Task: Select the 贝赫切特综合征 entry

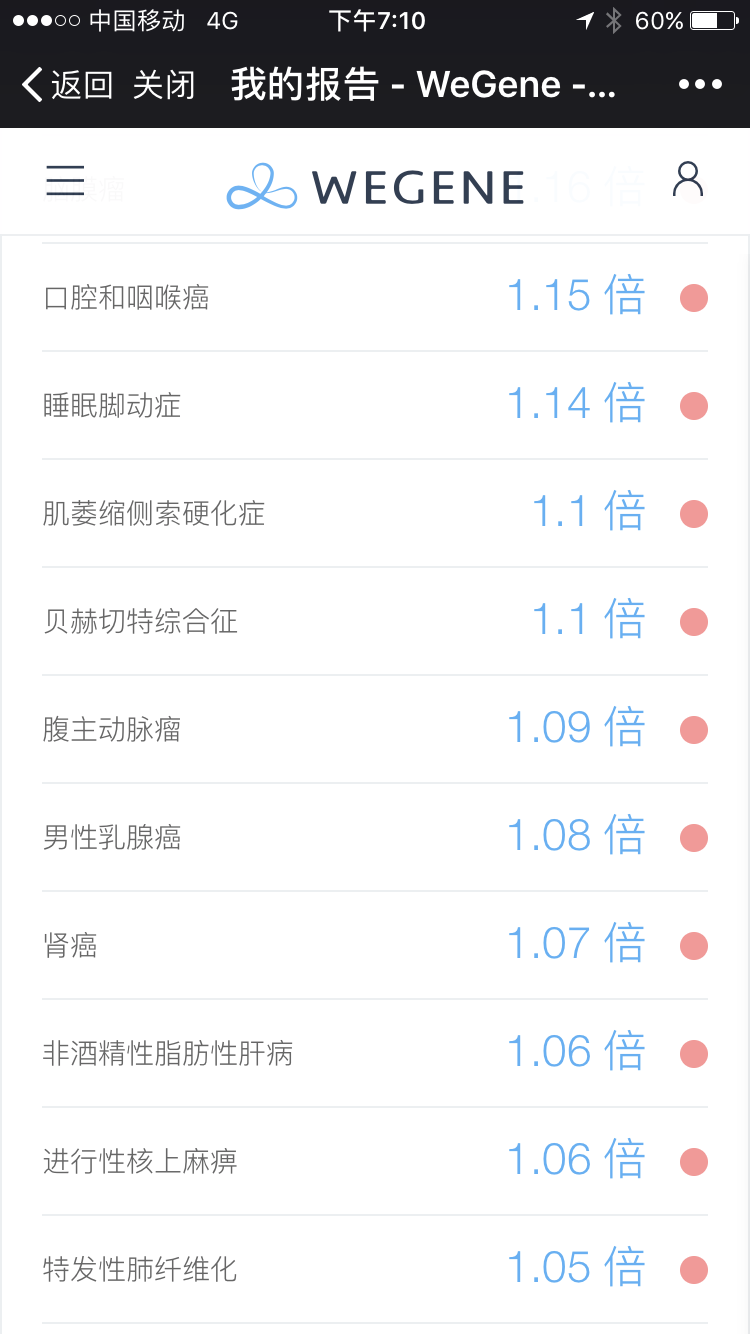Action: pos(375,621)
